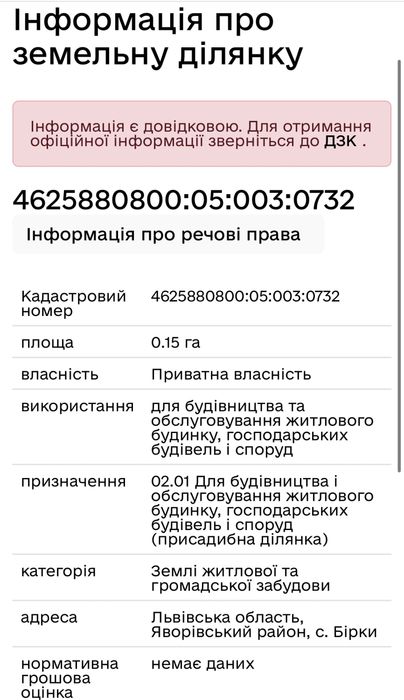
Task: Open Інформація про речові права
Action: pos(168,235)
